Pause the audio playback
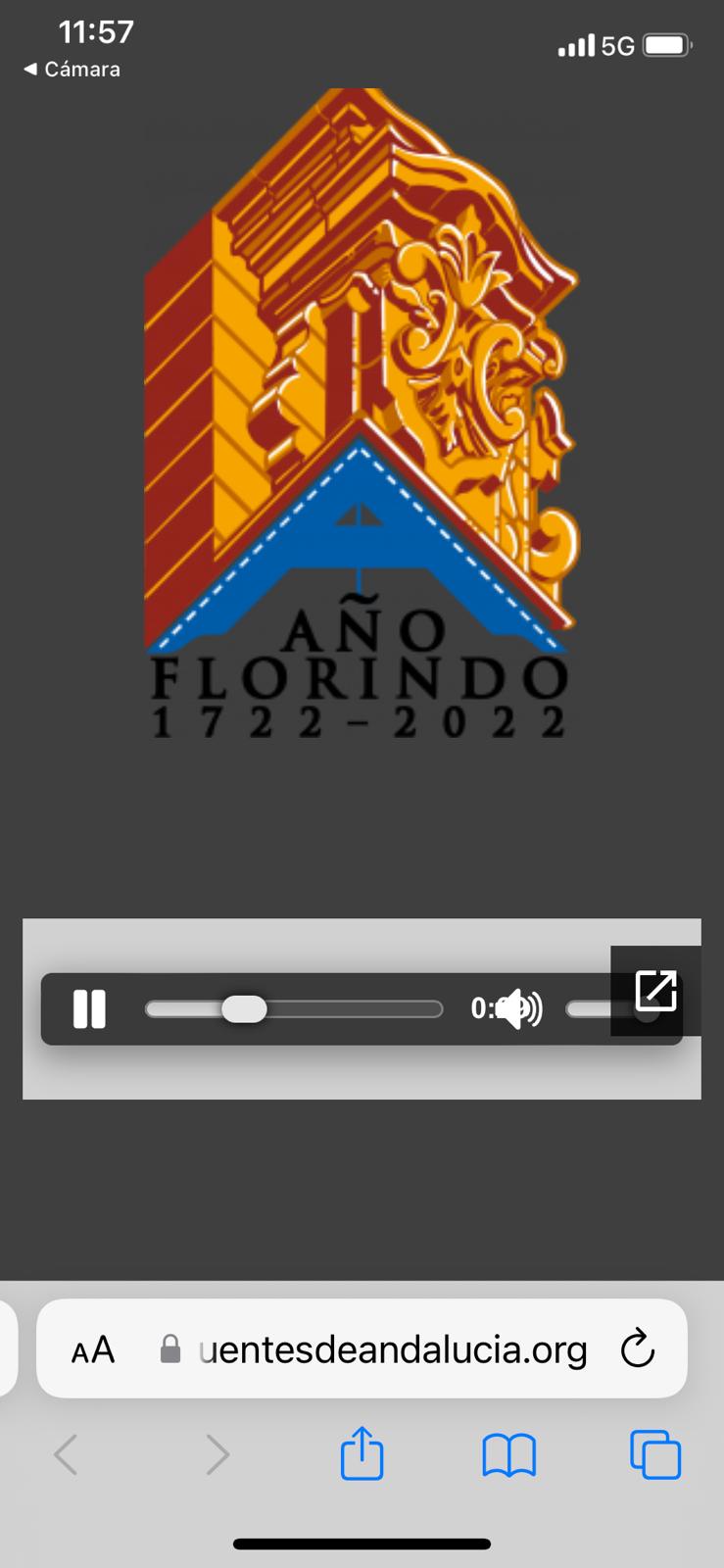The height and width of the screenshot is (1568, 724). [89, 1008]
